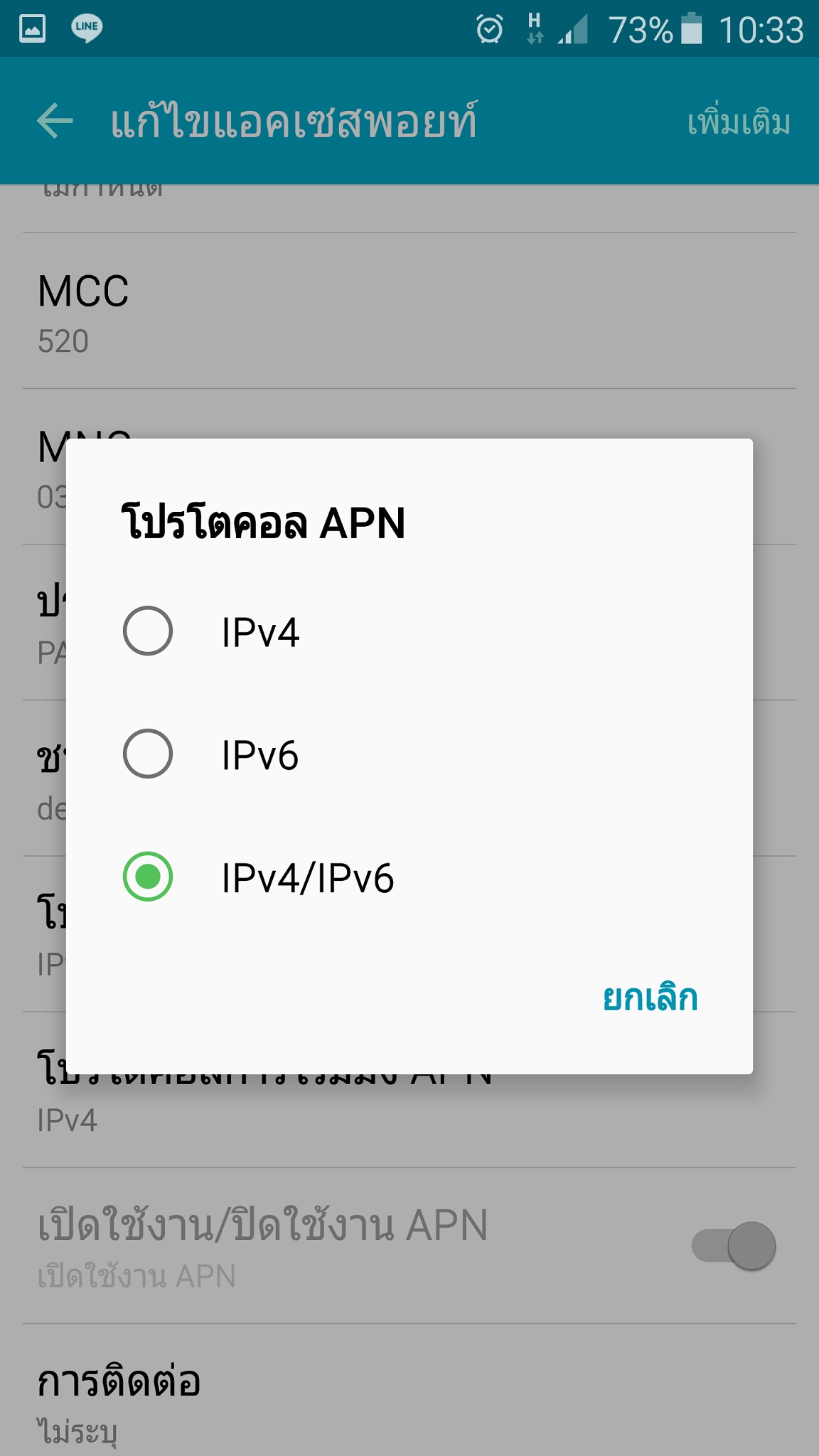819x1456 pixels.
Task: Choose the IPv6 radio button
Action: [148, 754]
